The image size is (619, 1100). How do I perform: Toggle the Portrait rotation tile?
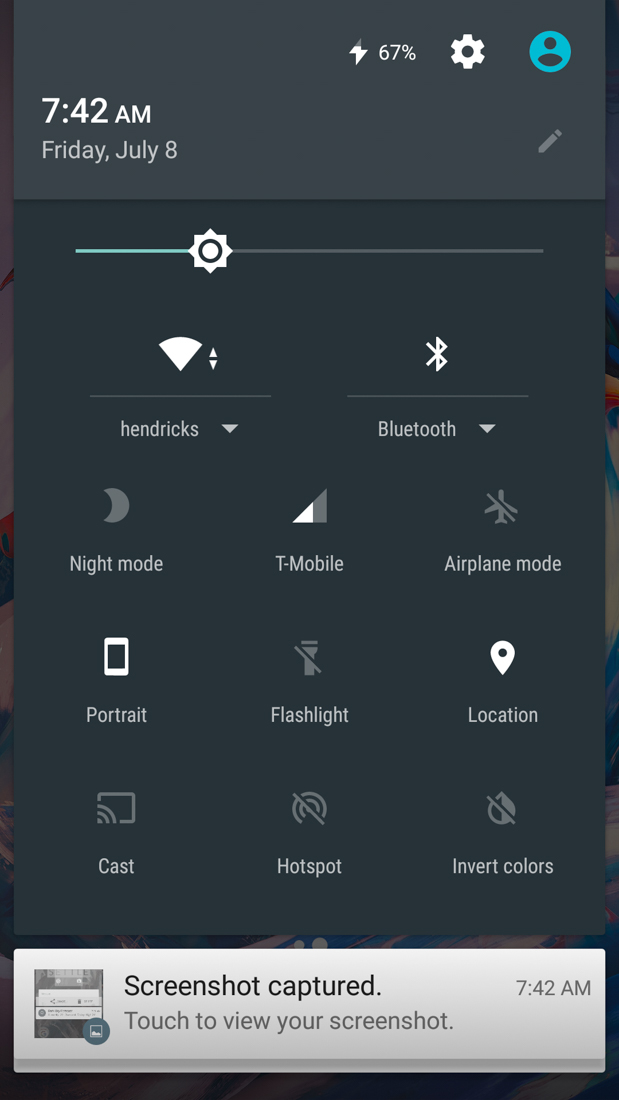pyautogui.click(x=116, y=679)
